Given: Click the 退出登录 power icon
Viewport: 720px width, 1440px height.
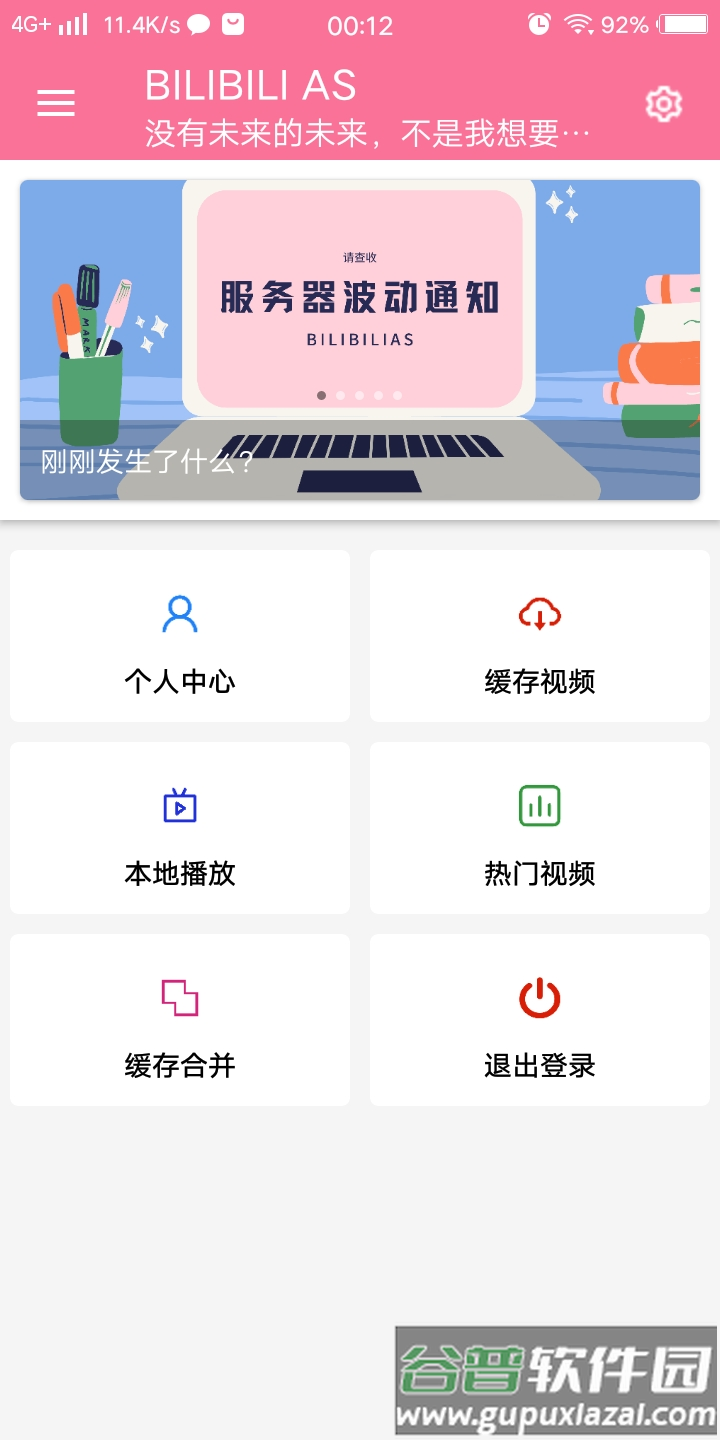Looking at the screenshot, I should point(540,997).
